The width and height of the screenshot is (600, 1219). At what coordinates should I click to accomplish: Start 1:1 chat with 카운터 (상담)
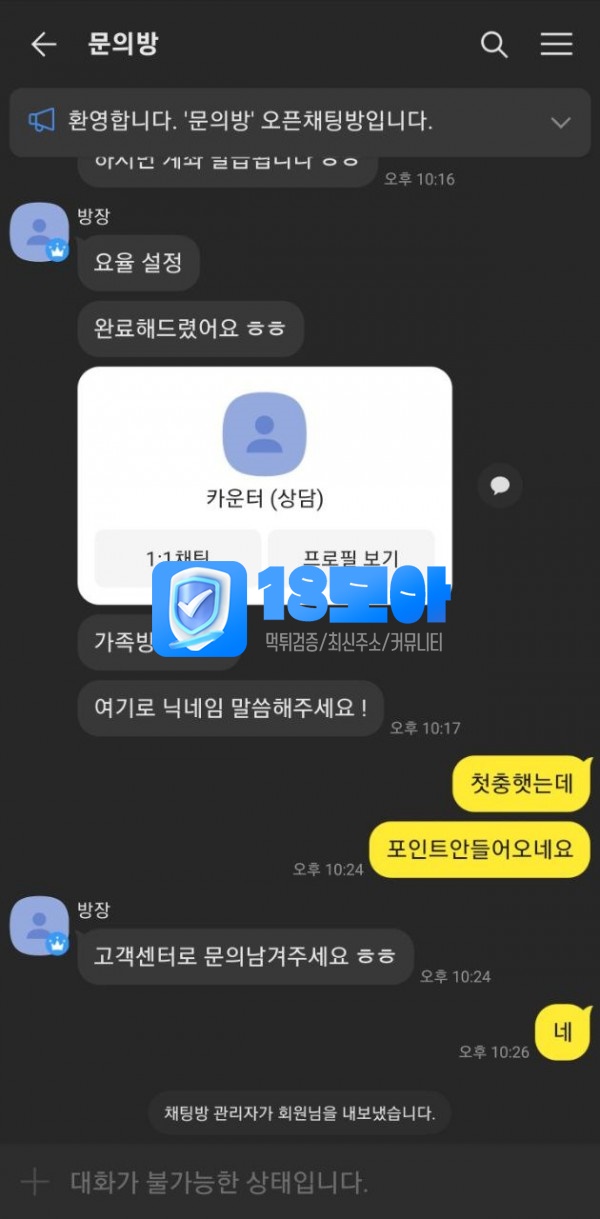(x=178, y=556)
